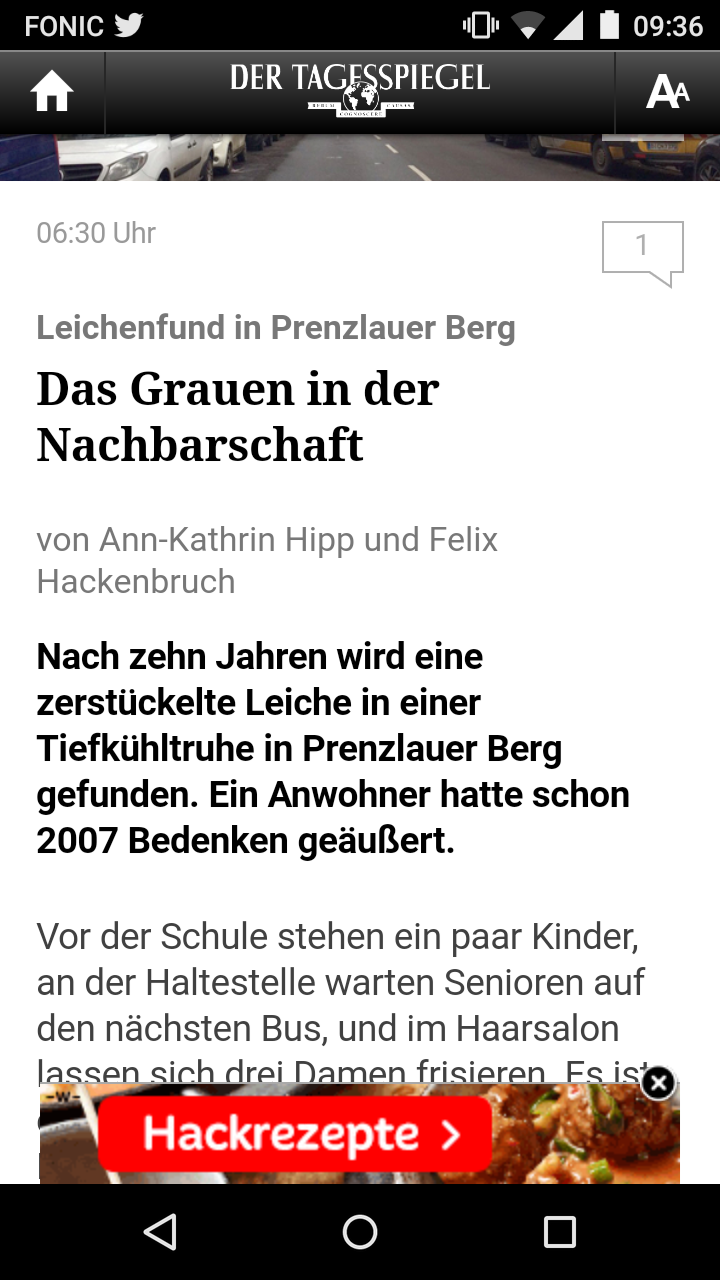Tap the Android back button
The width and height of the screenshot is (720, 1280).
[x=160, y=1232]
